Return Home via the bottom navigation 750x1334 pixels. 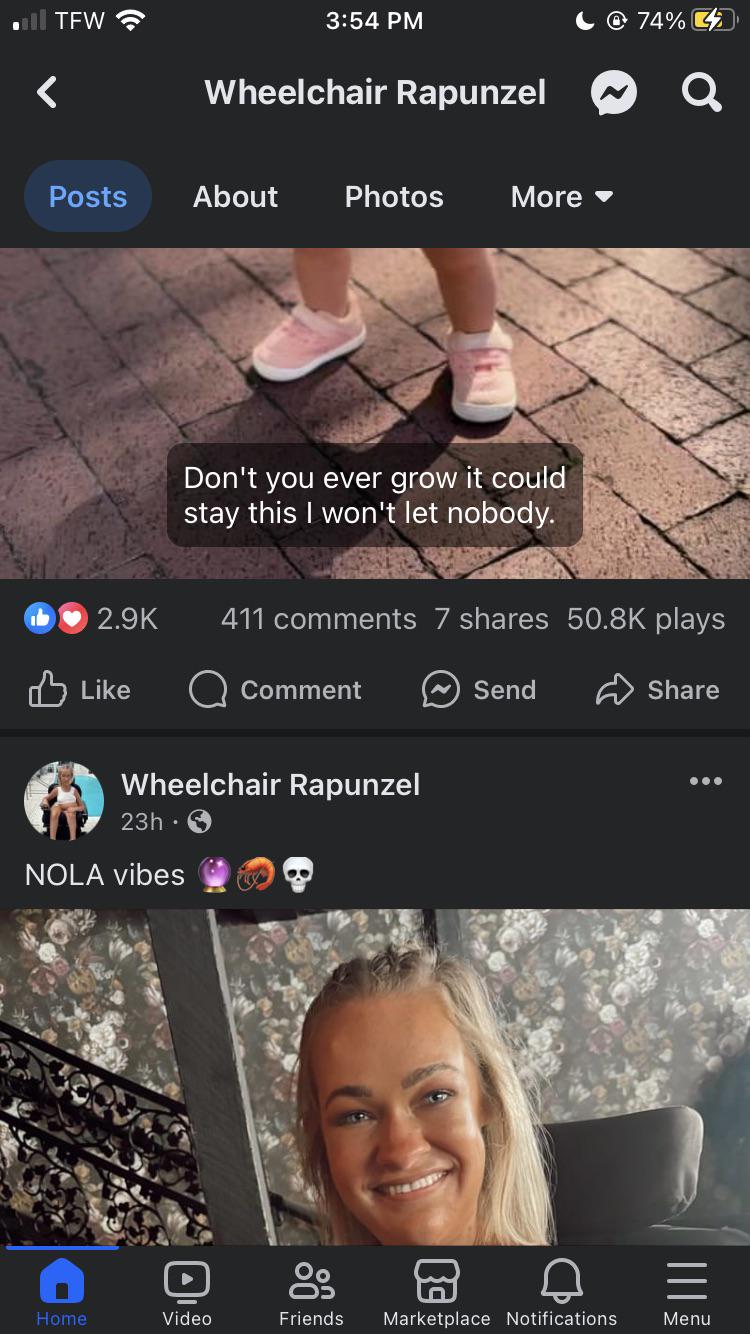pyautogui.click(x=61, y=1290)
